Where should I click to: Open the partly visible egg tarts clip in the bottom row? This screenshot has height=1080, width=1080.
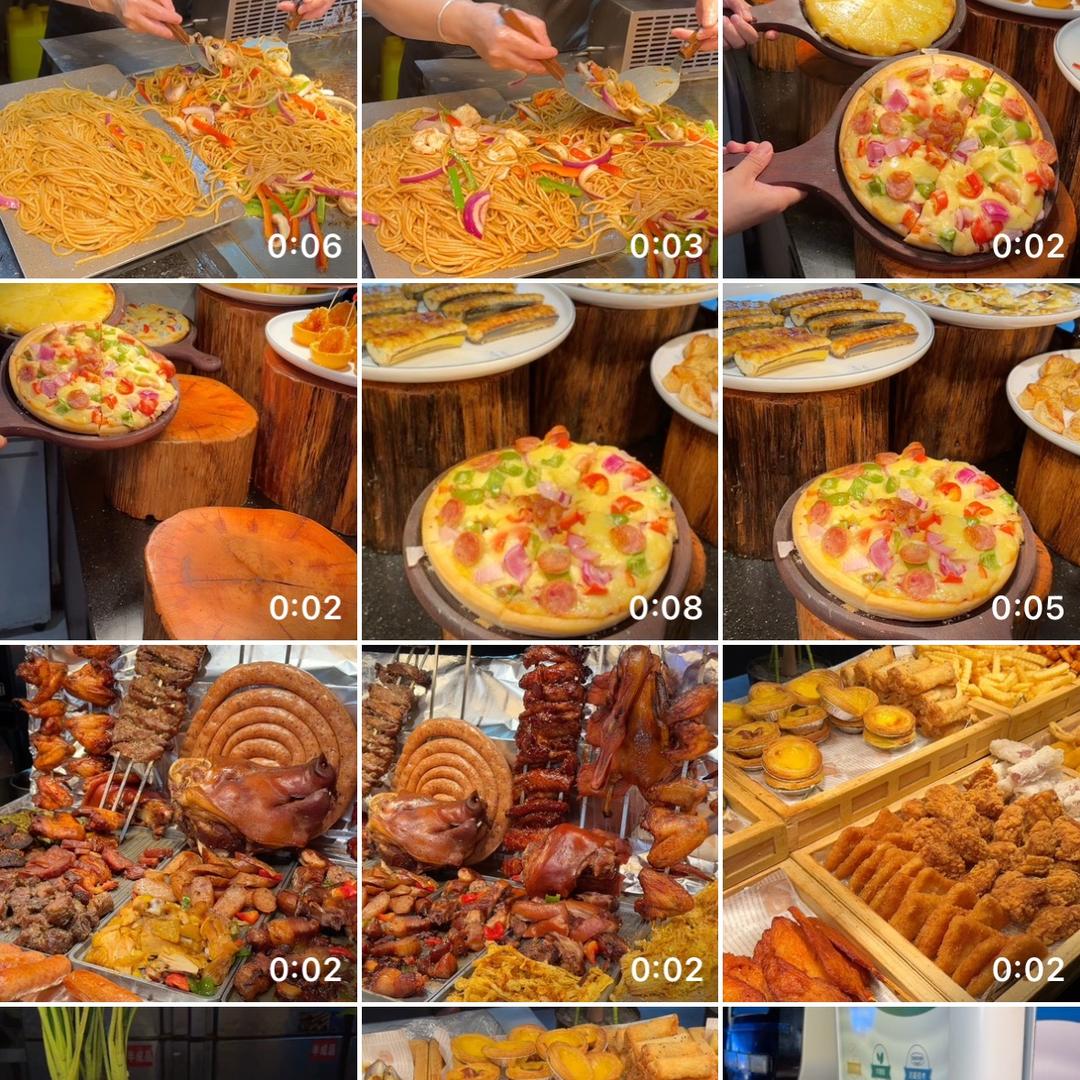click(540, 1046)
